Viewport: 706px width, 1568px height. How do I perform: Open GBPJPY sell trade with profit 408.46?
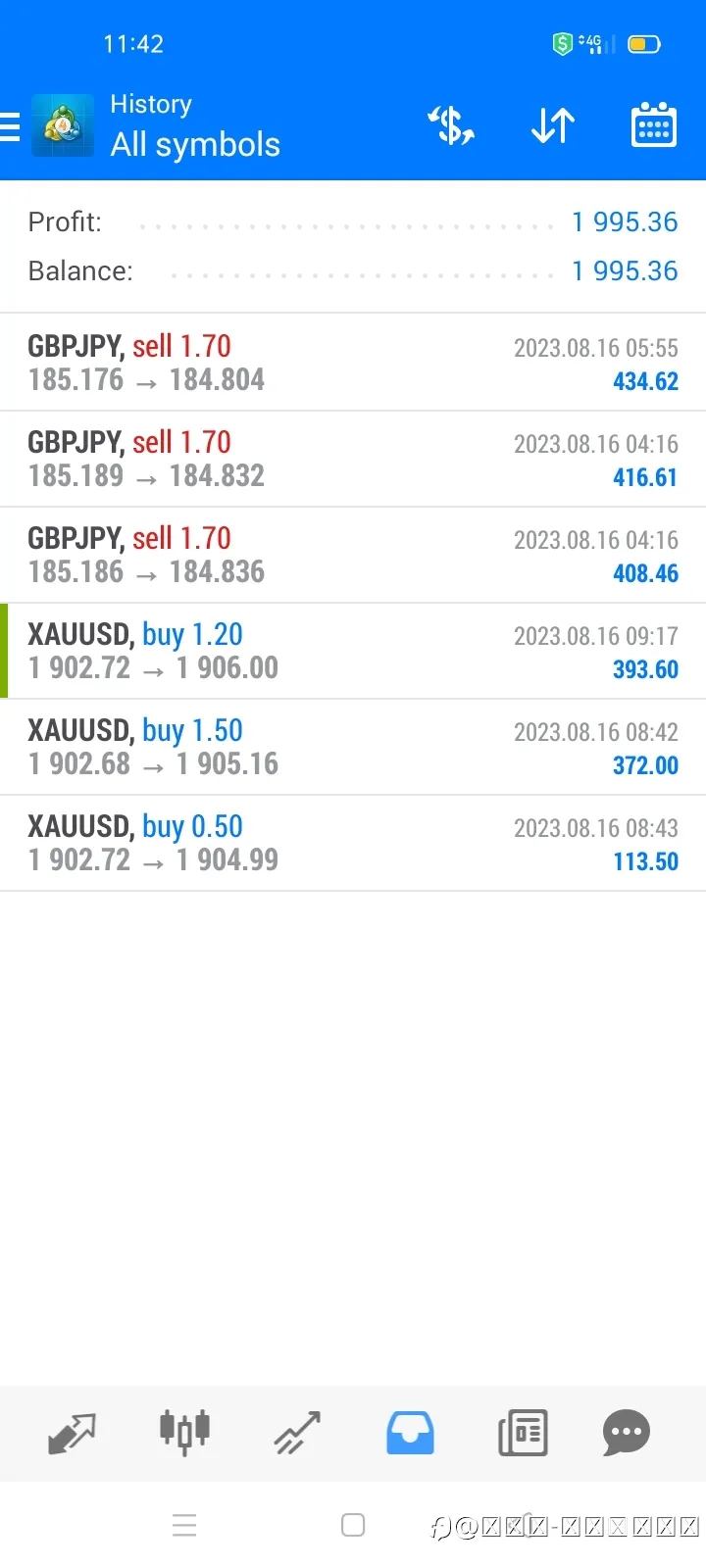353,555
